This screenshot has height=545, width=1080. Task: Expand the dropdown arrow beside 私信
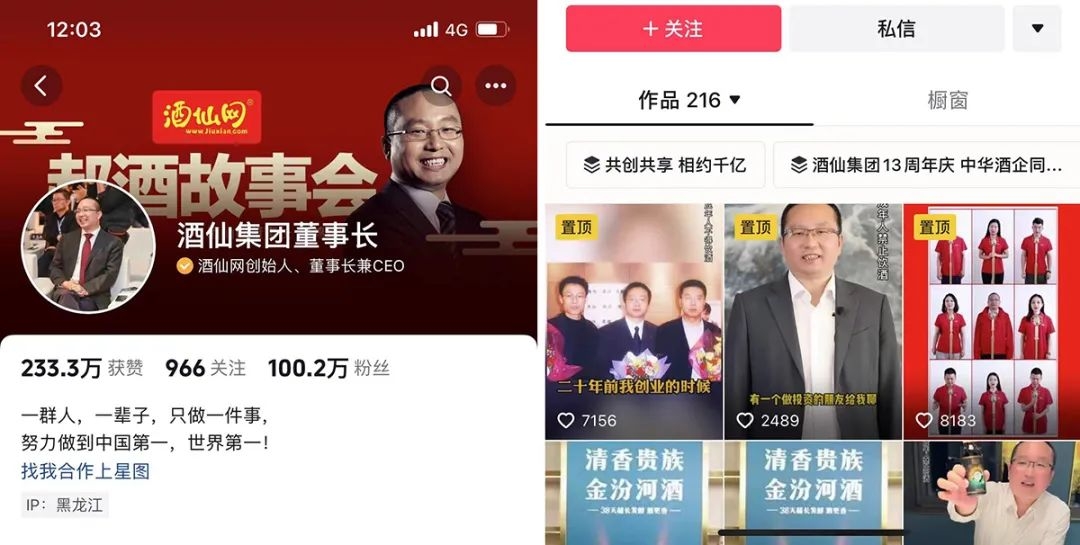point(1036,29)
